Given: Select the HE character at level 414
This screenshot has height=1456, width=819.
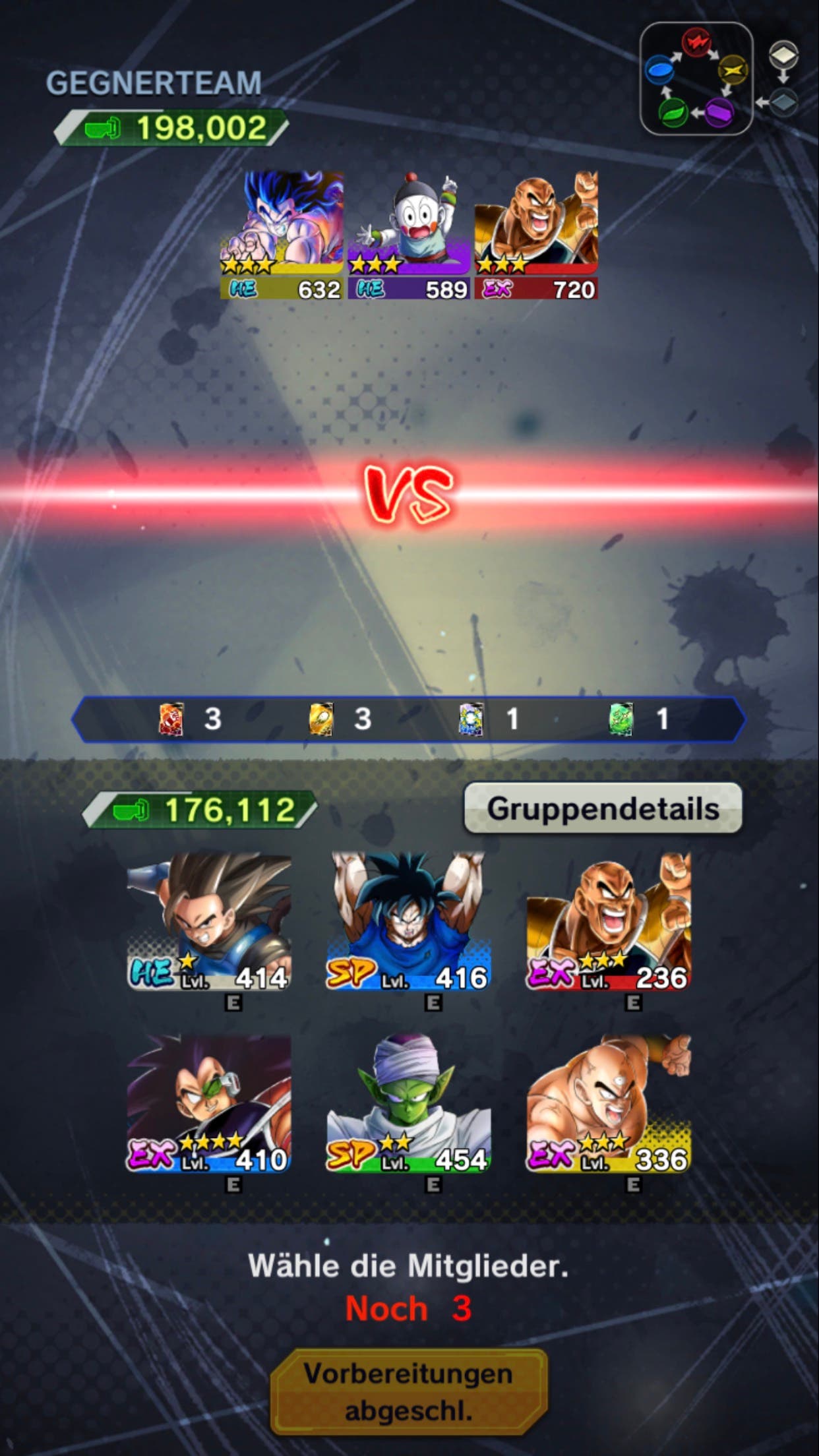Looking at the screenshot, I should point(209,921).
